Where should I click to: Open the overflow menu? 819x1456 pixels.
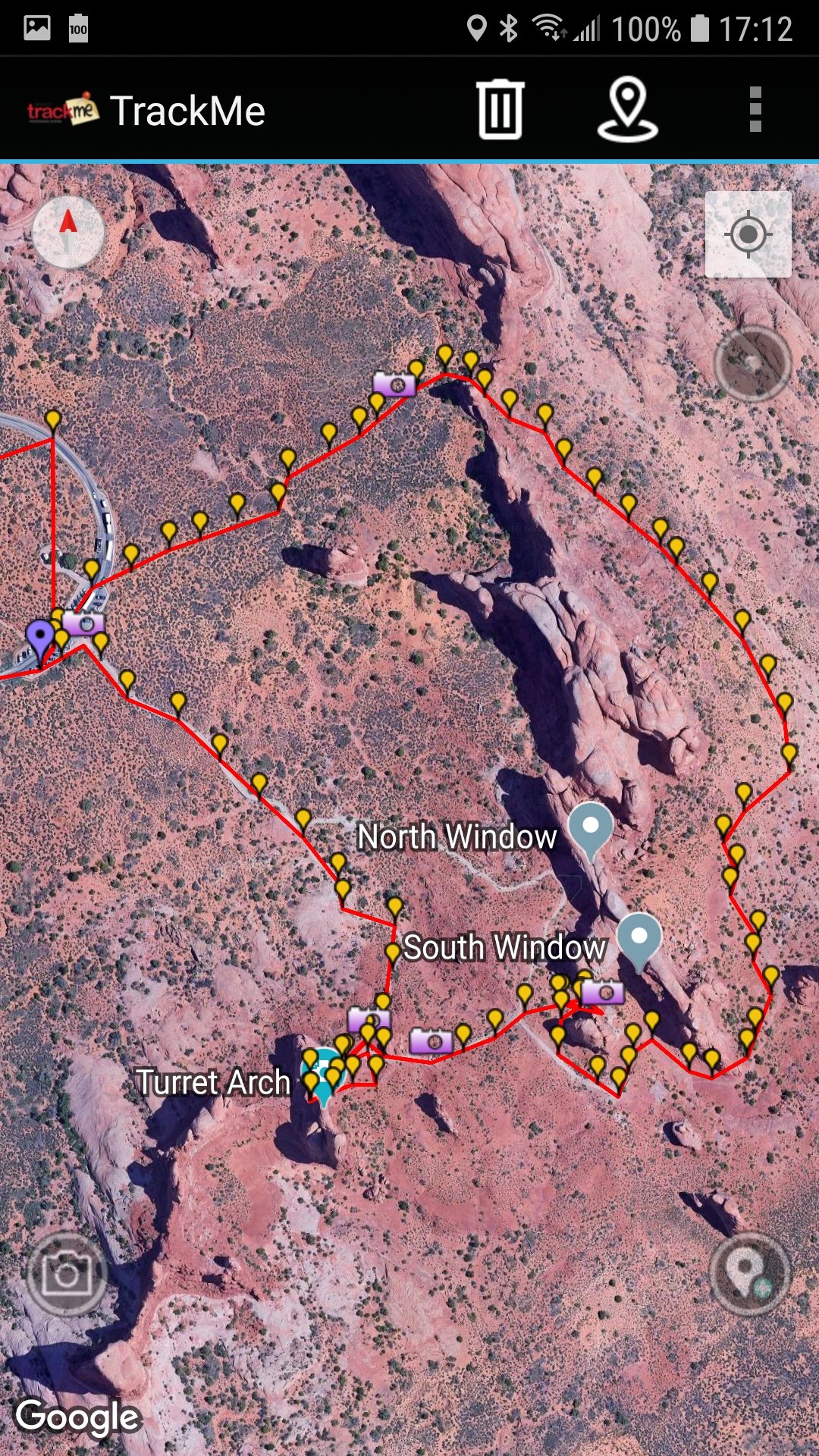755,111
